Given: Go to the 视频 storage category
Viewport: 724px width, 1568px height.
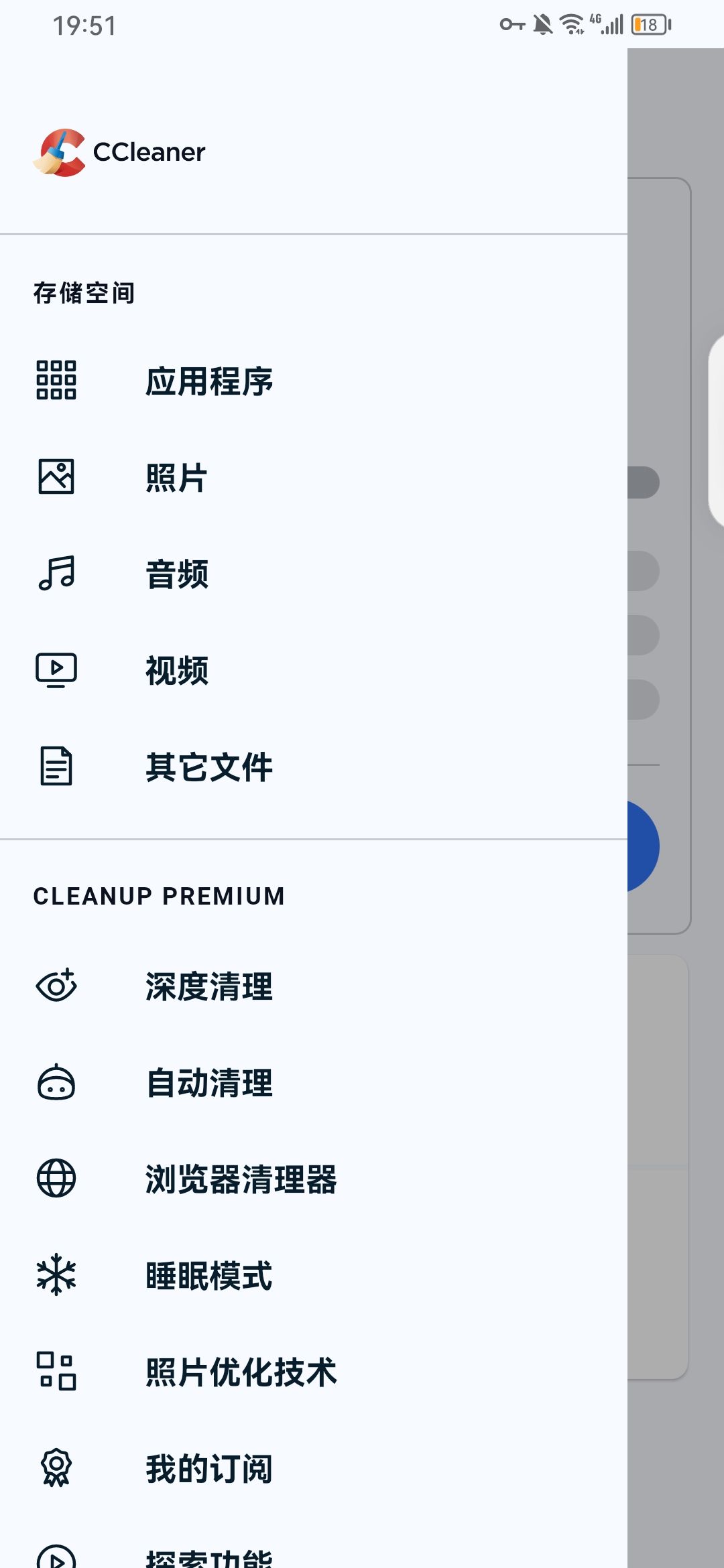Looking at the screenshot, I should pos(177,671).
